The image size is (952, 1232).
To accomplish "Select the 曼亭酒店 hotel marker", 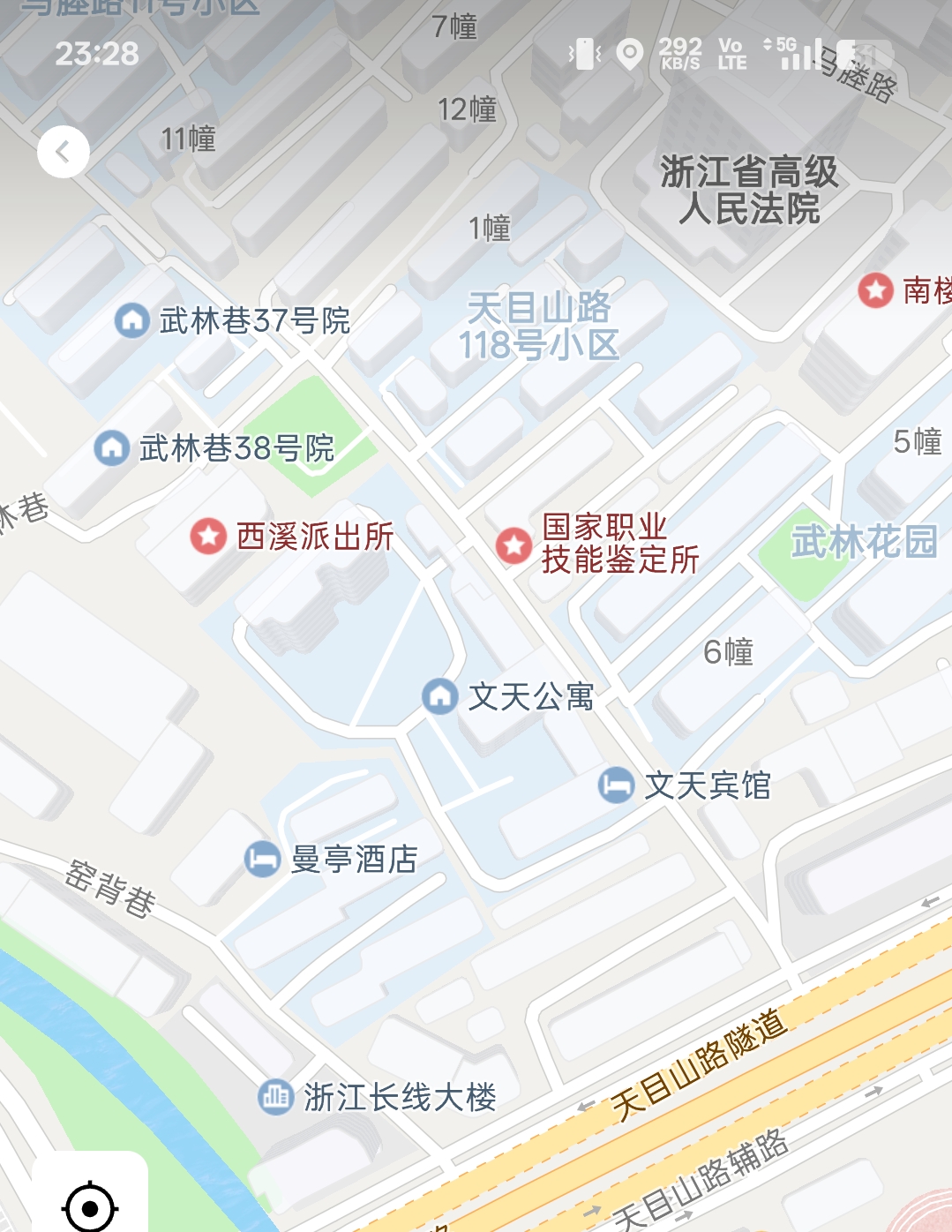I will coord(262,859).
